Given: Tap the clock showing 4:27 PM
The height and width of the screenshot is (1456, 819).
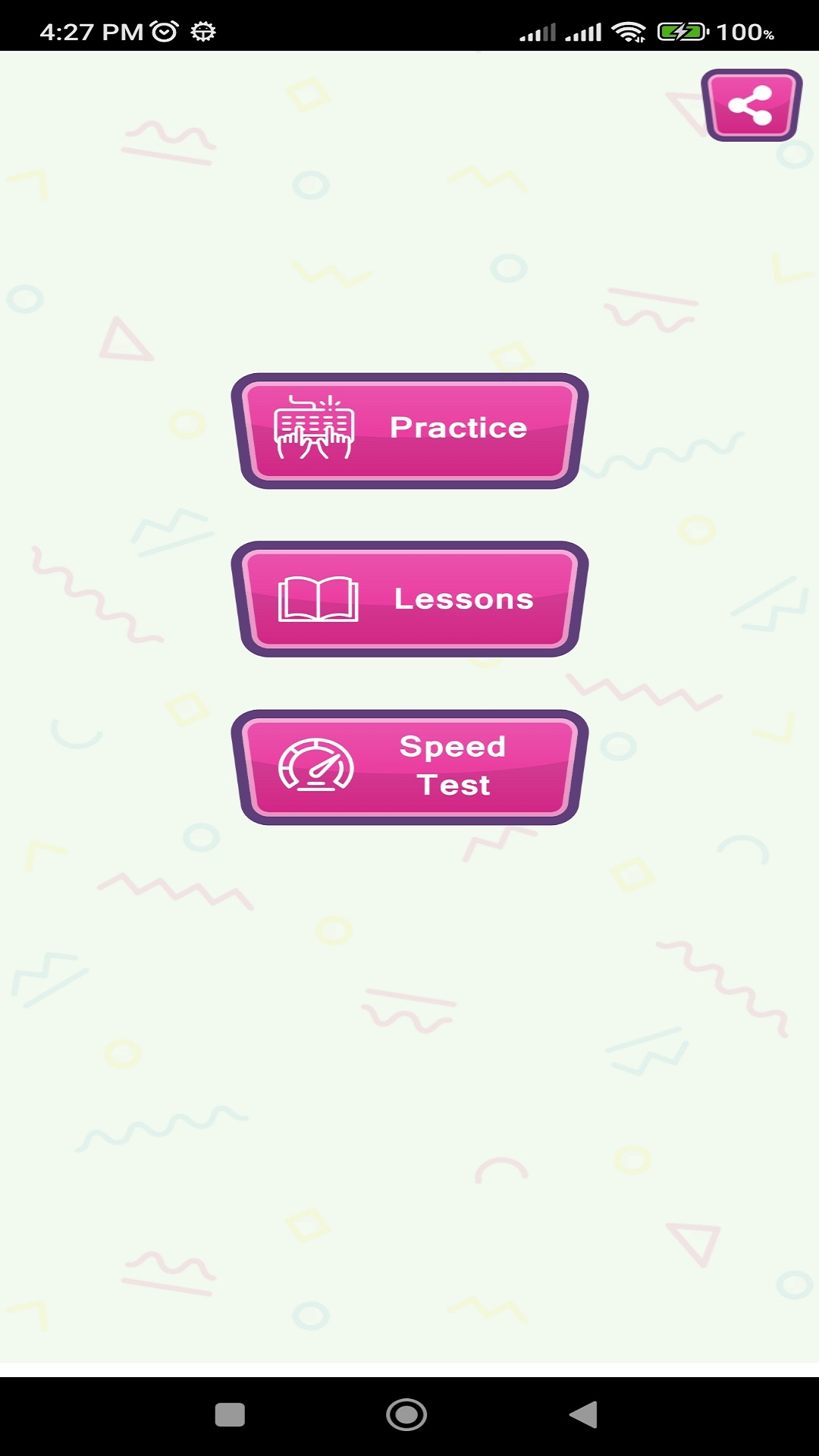Looking at the screenshot, I should pyautogui.click(x=89, y=31).
